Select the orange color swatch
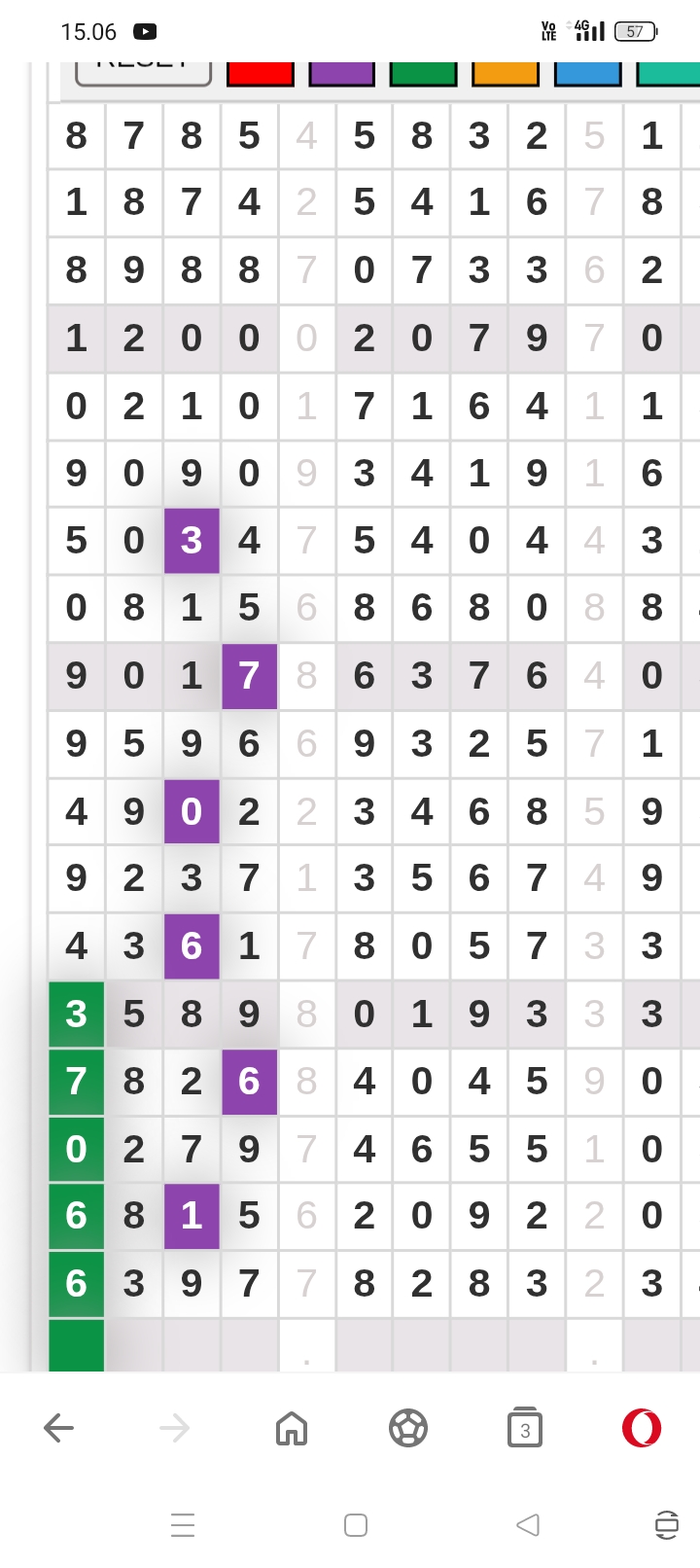Image resolution: width=700 pixels, height=1568 pixels. pyautogui.click(x=506, y=74)
